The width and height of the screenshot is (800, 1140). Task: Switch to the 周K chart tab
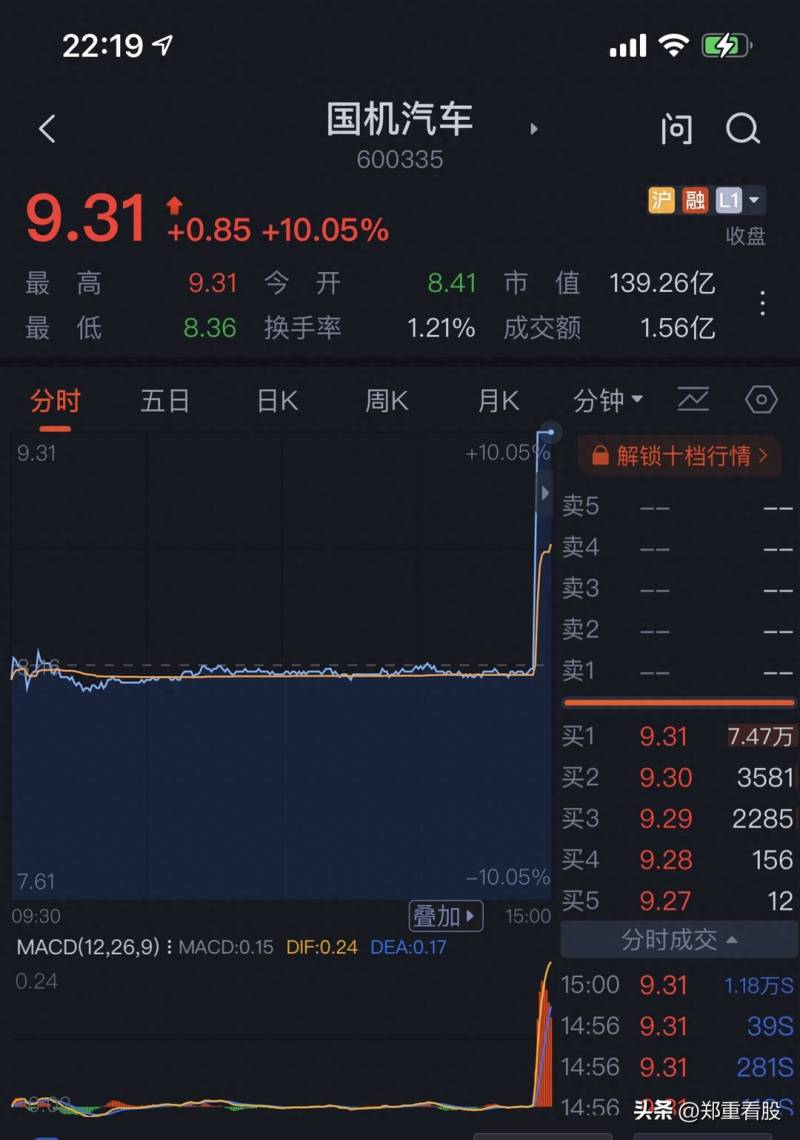coord(386,402)
